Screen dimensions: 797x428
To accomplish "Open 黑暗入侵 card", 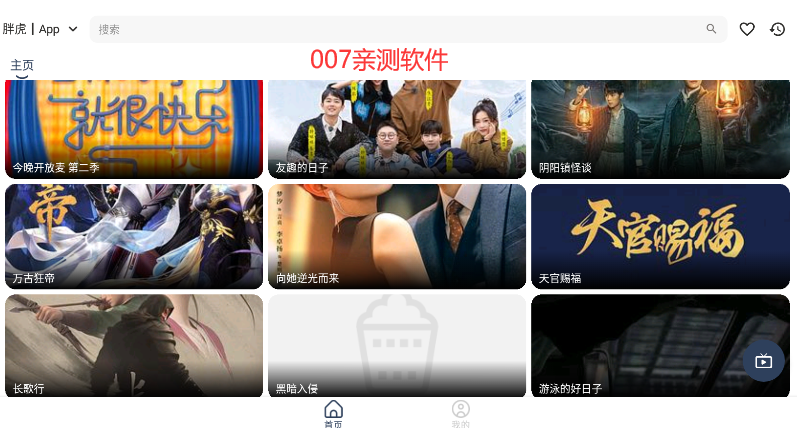I will (x=396, y=345).
